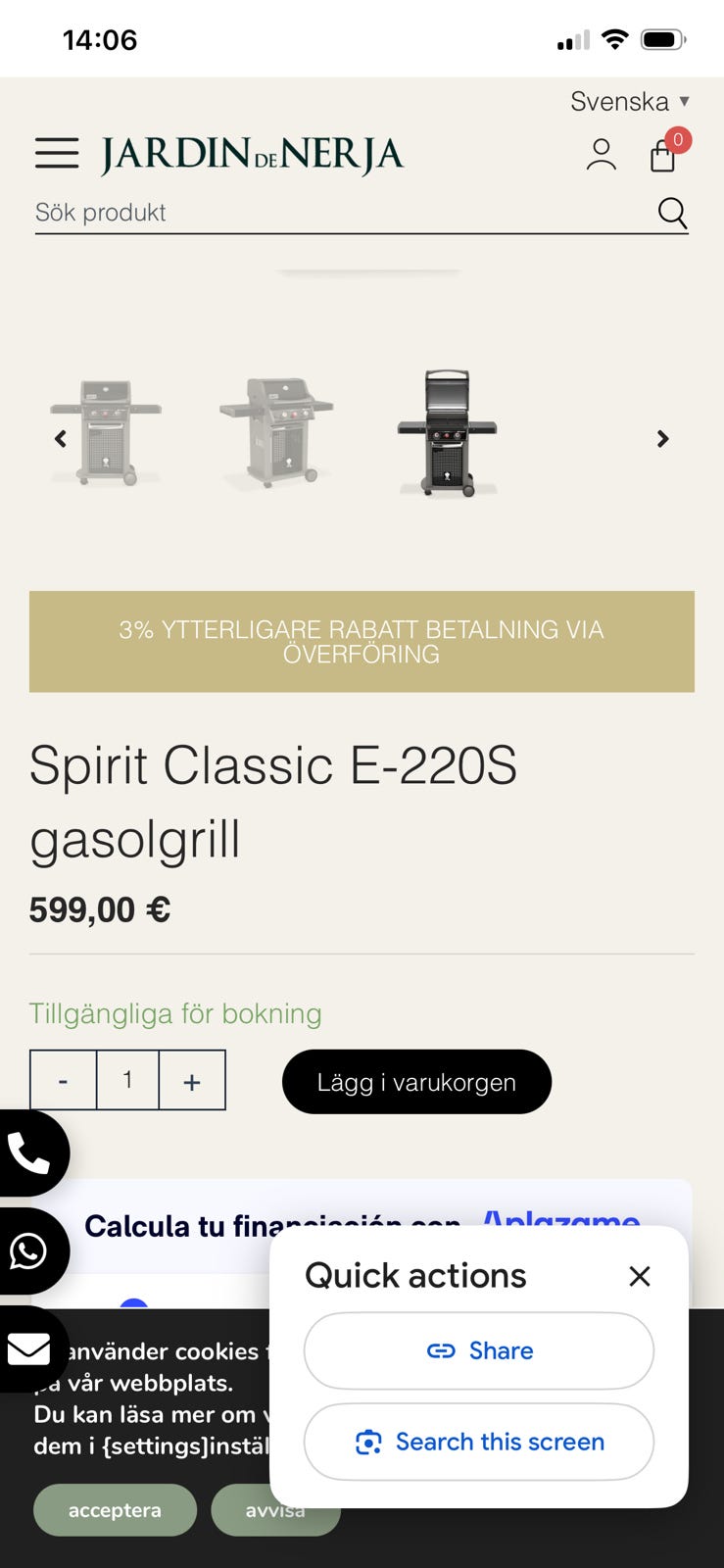Screen dimensions: 724x1568
Task: Open WhatsApp chat icon
Action: (x=29, y=1250)
